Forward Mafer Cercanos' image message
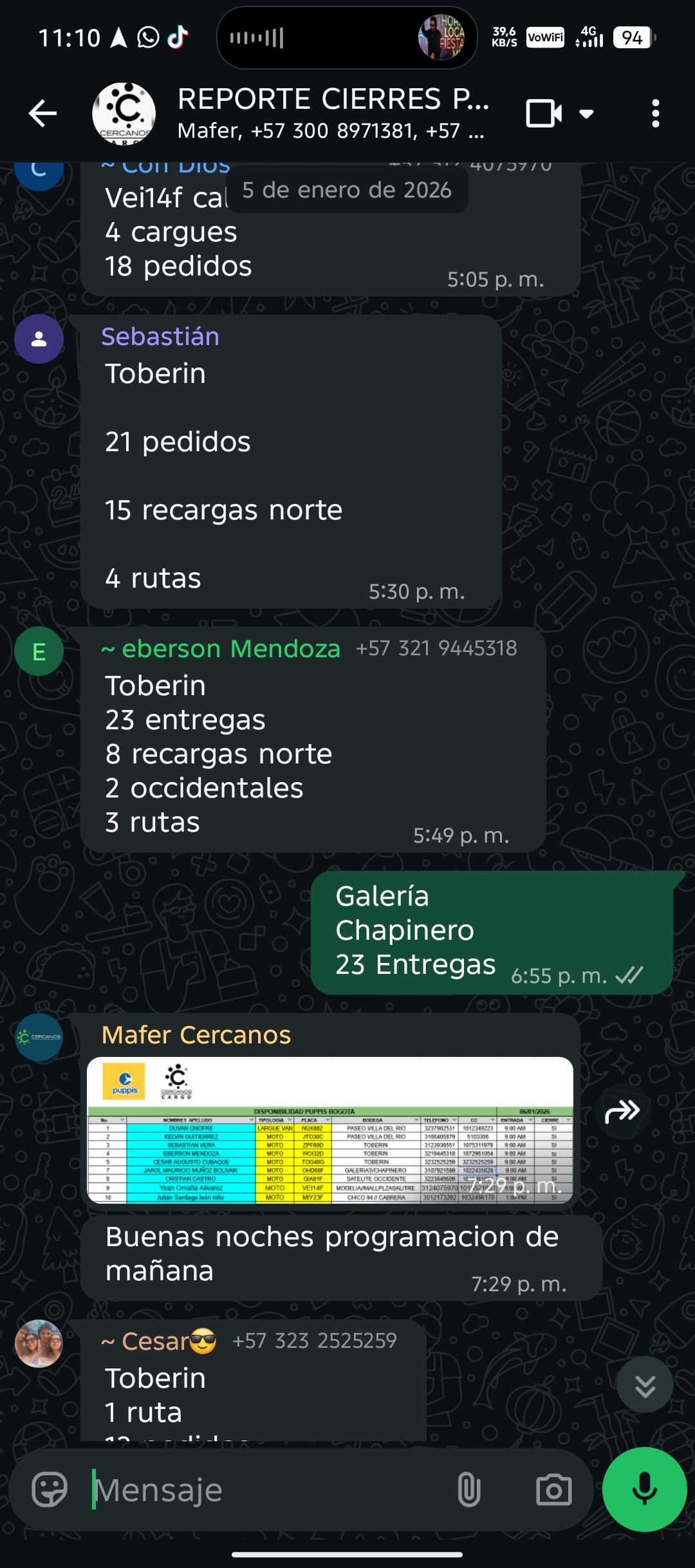 (x=622, y=1111)
